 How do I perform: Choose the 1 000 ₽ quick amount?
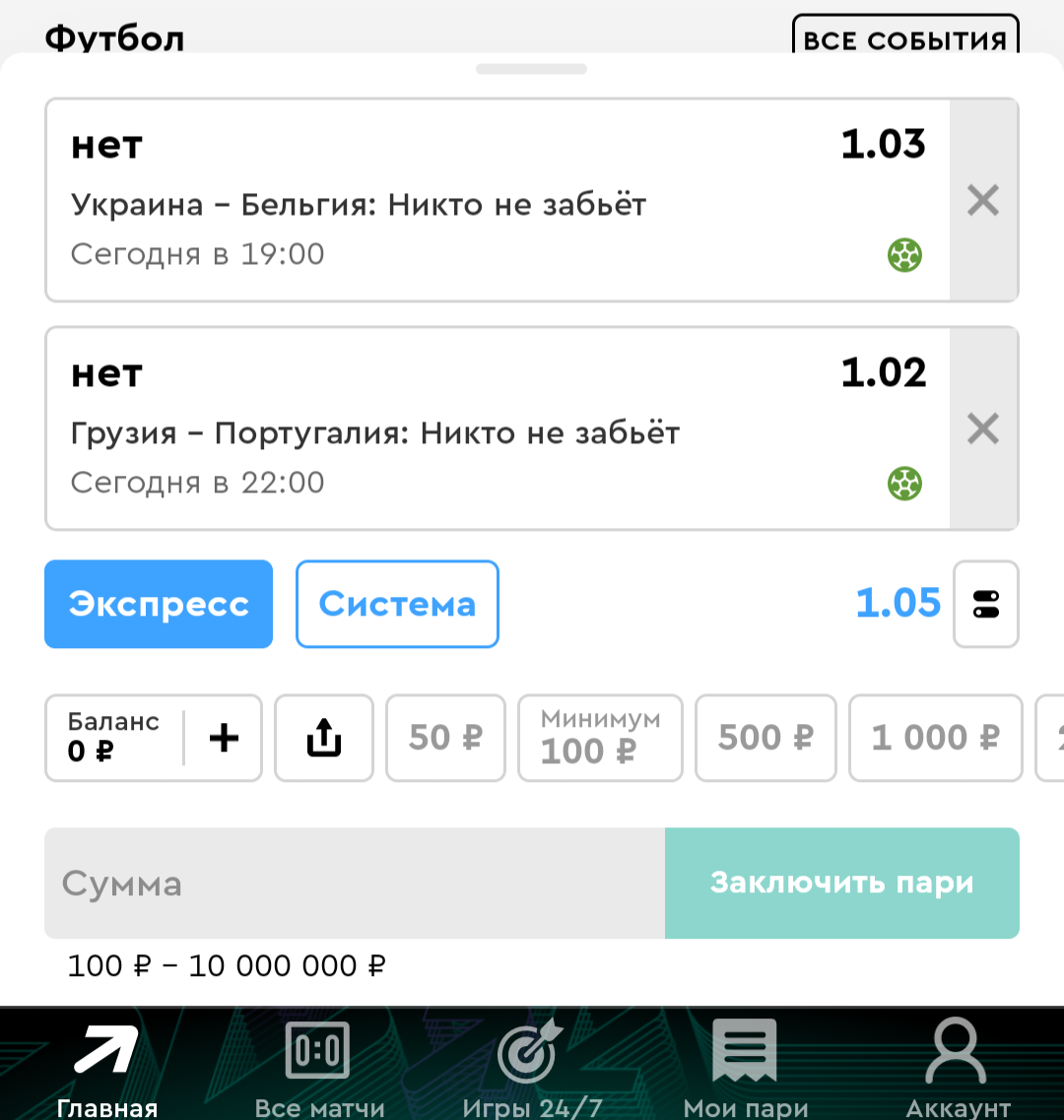click(935, 738)
